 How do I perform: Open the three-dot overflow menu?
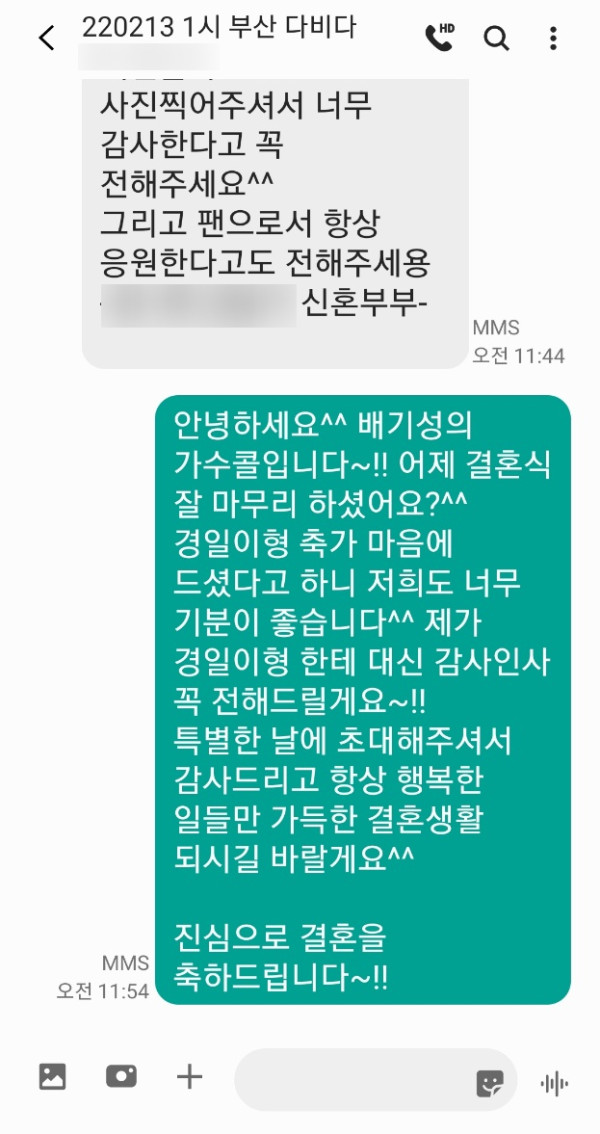[553, 39]
